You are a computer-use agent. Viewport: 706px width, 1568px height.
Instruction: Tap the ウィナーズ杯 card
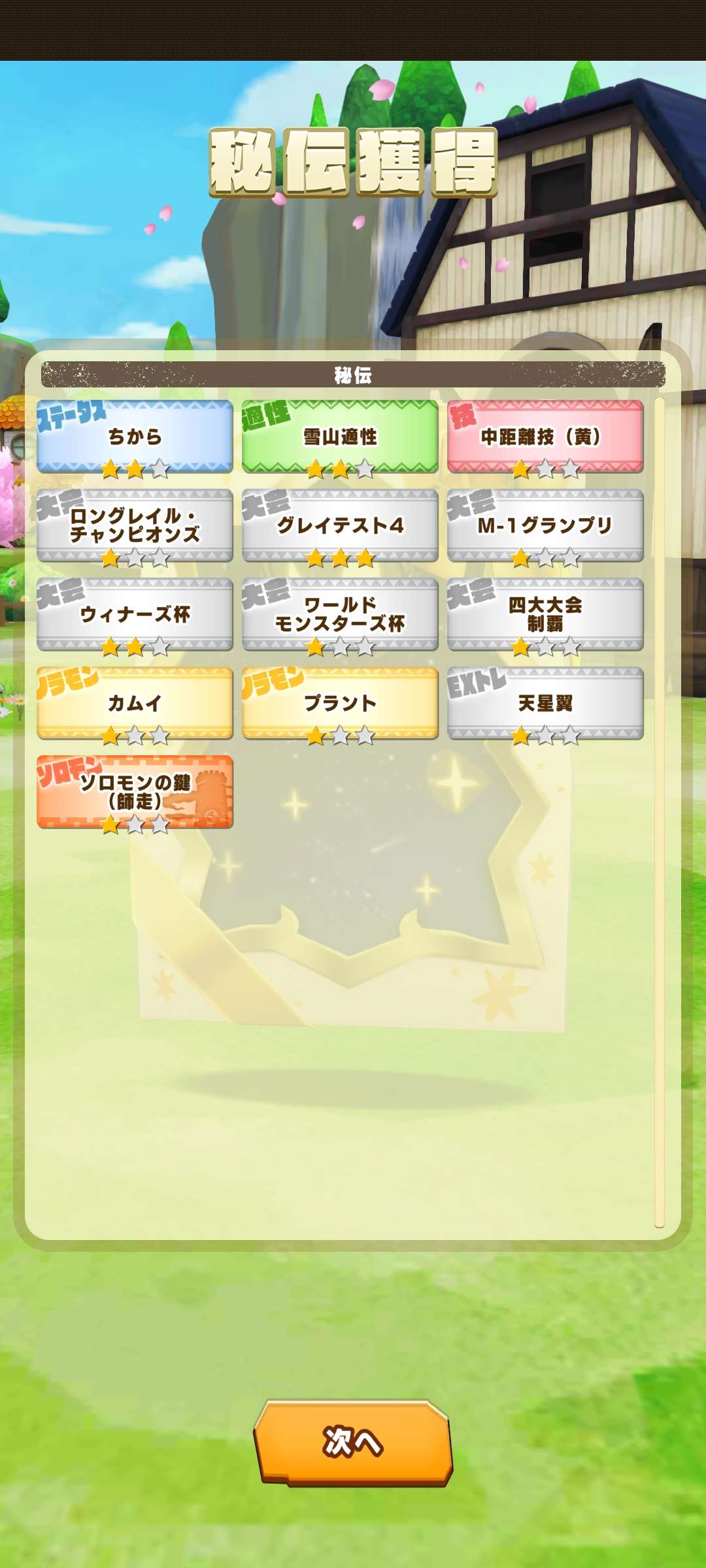[x=135, y=614]
